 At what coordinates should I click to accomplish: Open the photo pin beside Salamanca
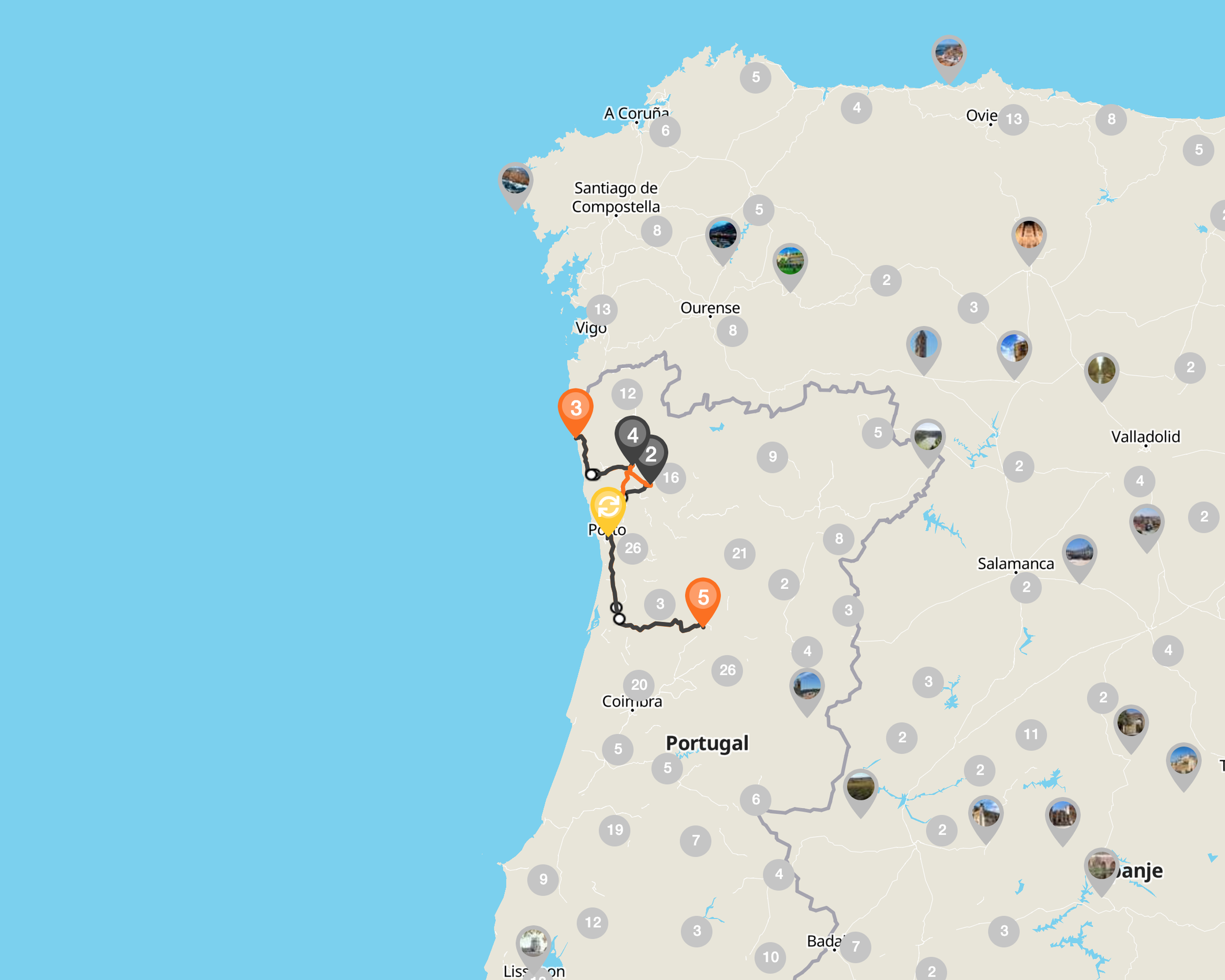[x=1079, y=553]
